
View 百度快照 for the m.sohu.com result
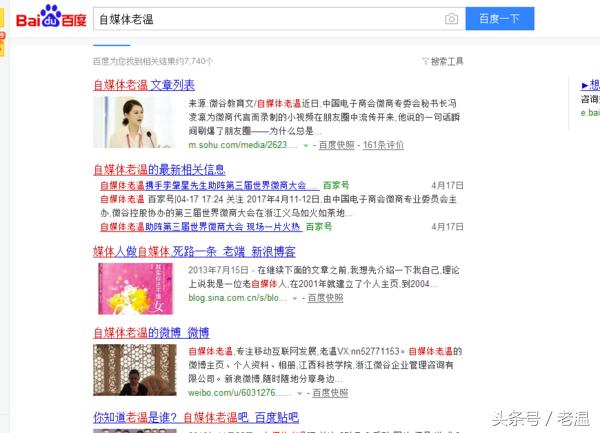click(337, 145)
